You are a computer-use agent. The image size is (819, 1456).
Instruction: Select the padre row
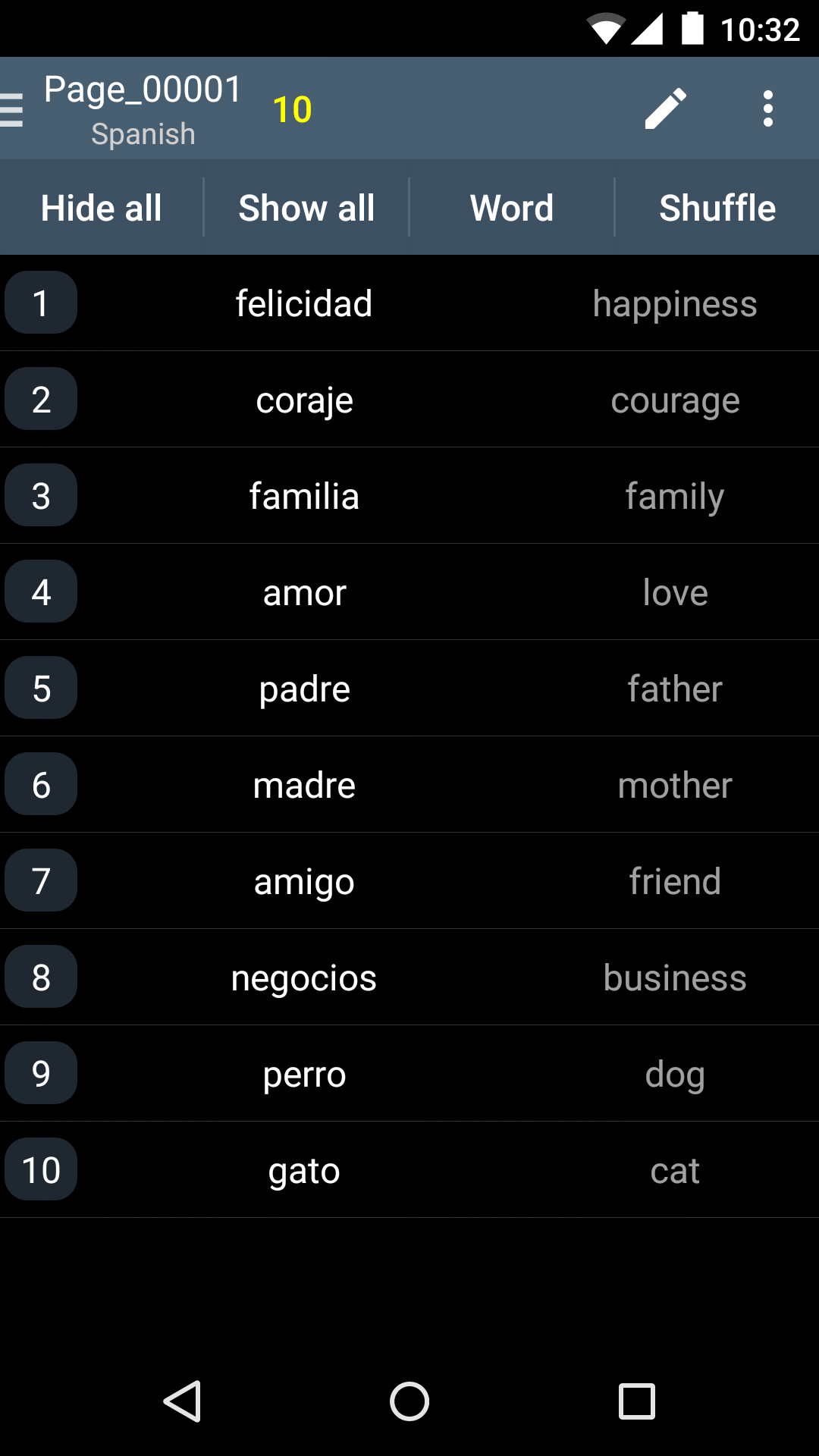[x=303, y=689]
